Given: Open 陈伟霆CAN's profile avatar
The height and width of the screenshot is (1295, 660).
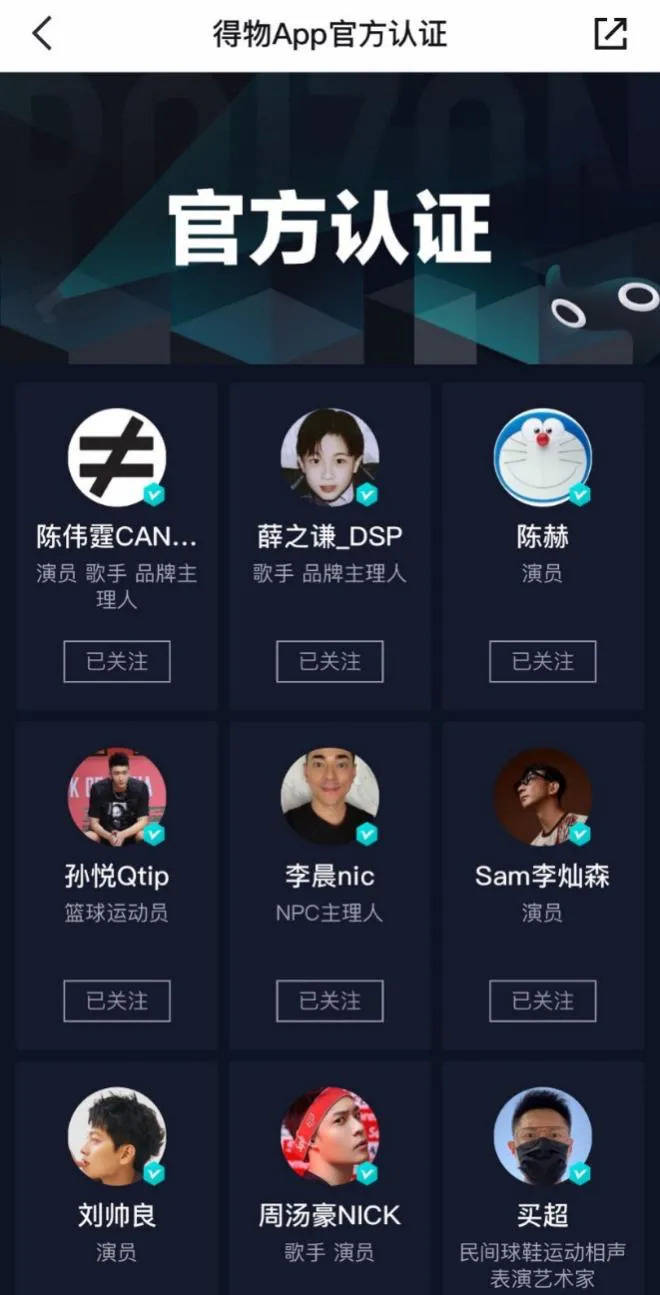Looking at the screenshot, I should pos(117,457).
